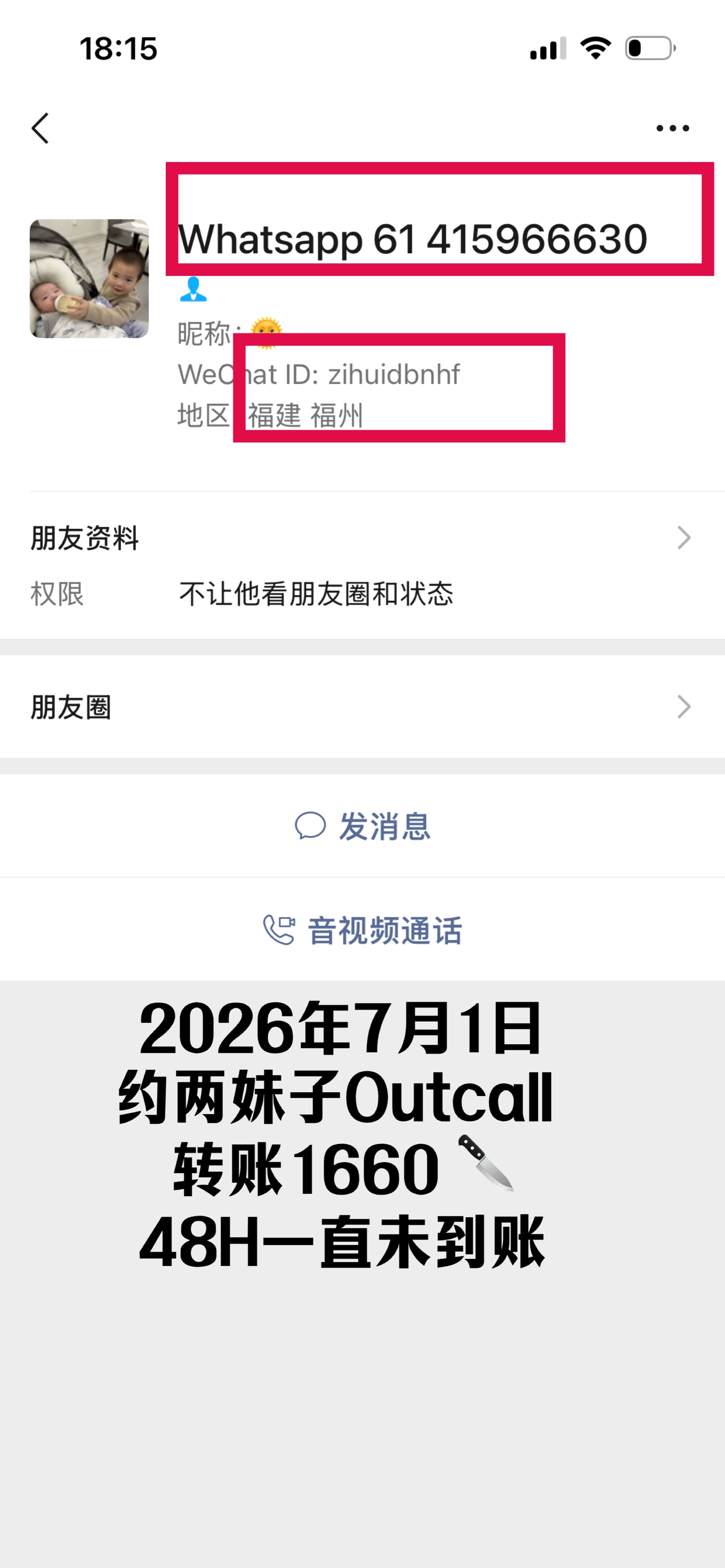Screen dimensions: 725x1568
Task: Open the contact's 朋友圈
Action: (362, 707)
